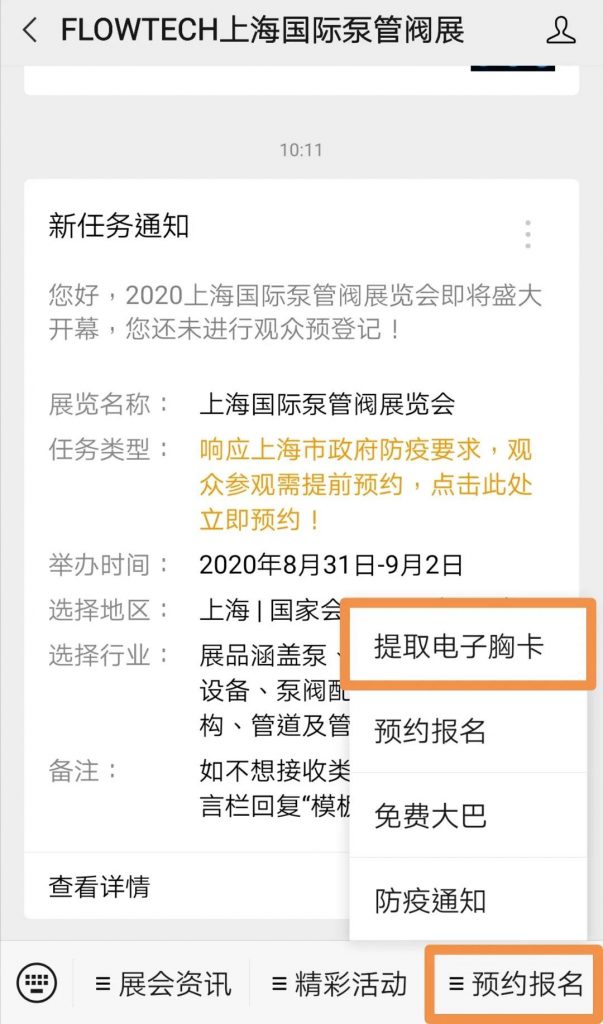
Task: Open the account profile icon
Action: [x=561, y=31]
